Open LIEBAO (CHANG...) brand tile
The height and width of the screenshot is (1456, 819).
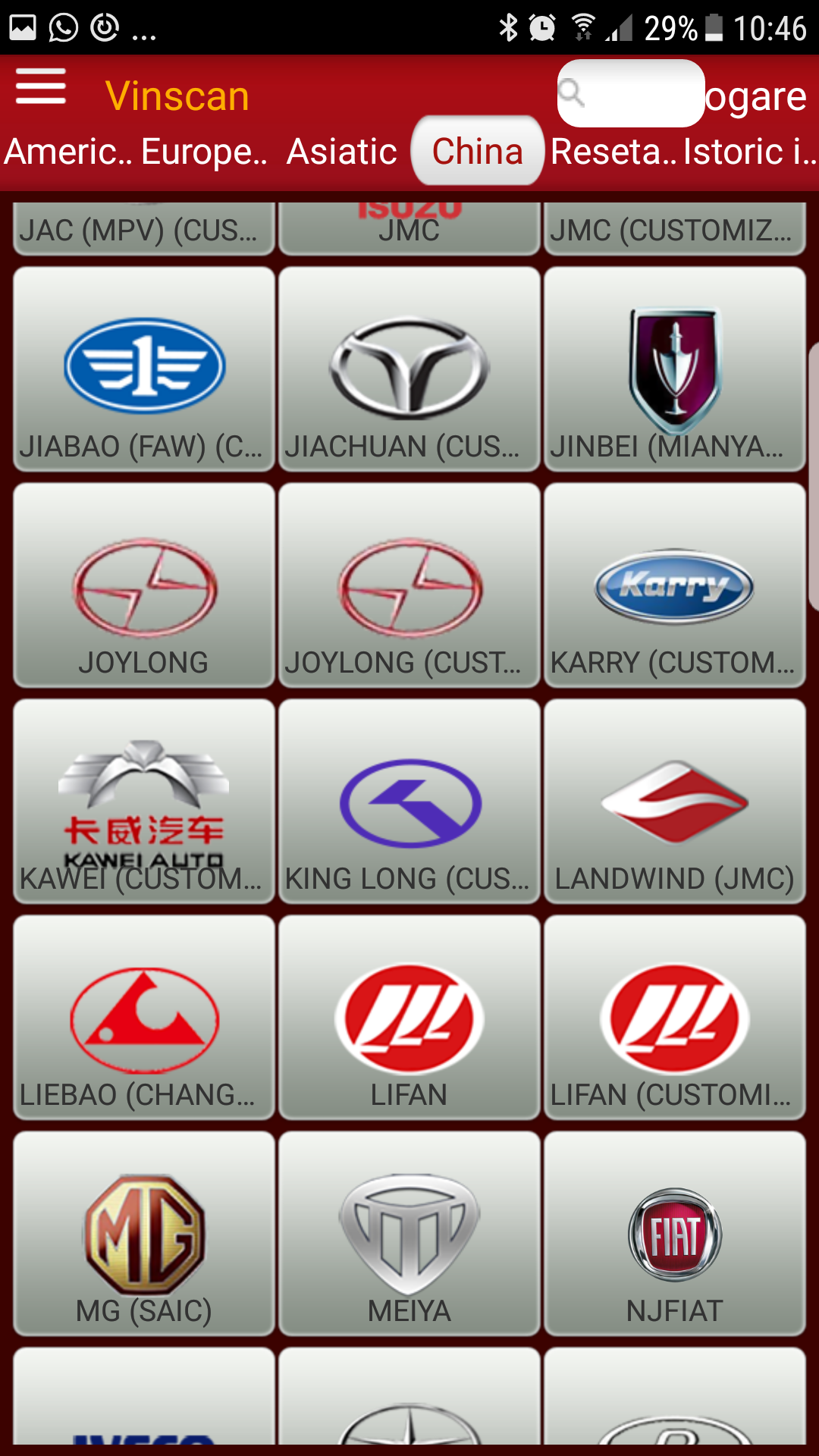pyautogui.click(x=144, y=1018)
